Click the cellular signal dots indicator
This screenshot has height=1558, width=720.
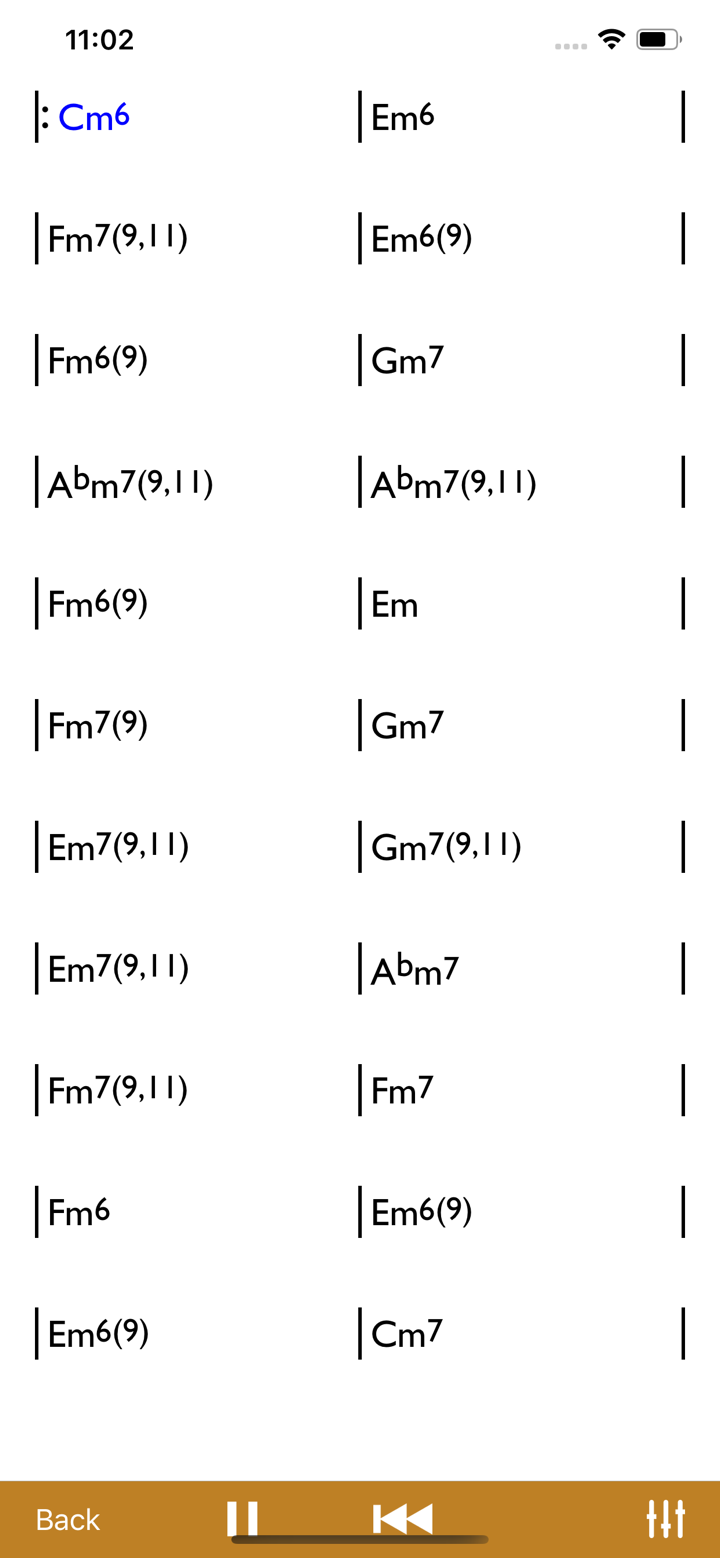[570, 44]
